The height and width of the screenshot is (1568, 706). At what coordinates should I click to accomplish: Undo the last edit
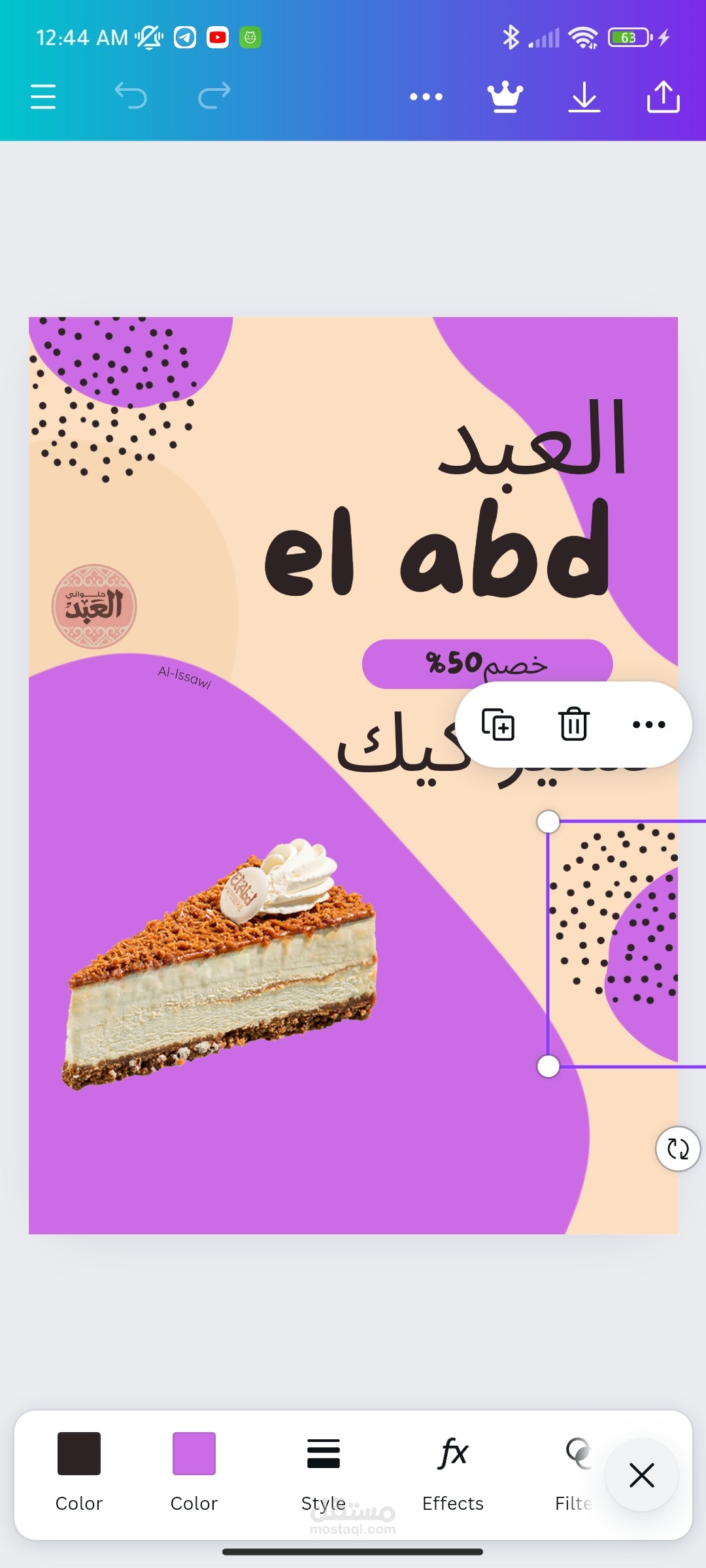[131, 96]
